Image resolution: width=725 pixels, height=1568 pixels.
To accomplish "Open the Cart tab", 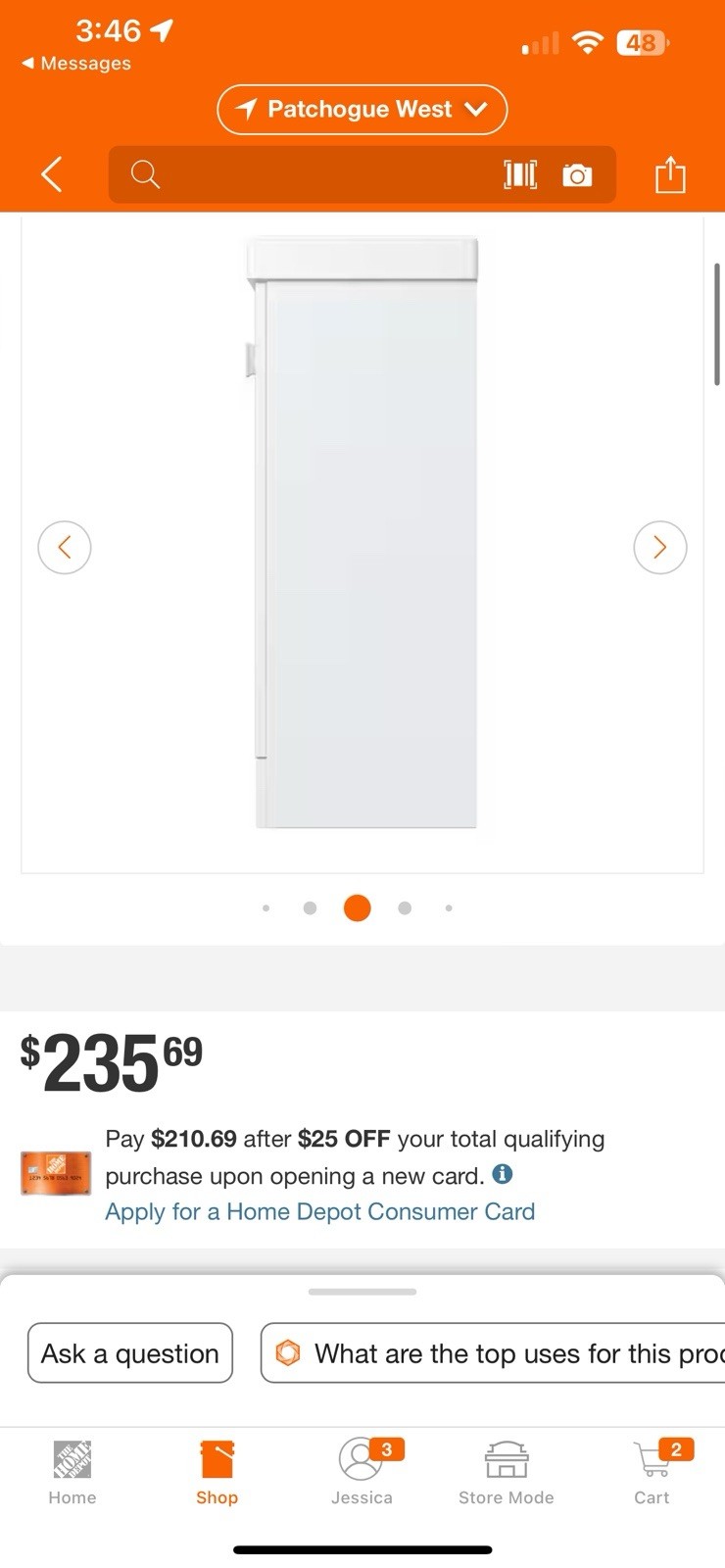I will (652, 1472).
